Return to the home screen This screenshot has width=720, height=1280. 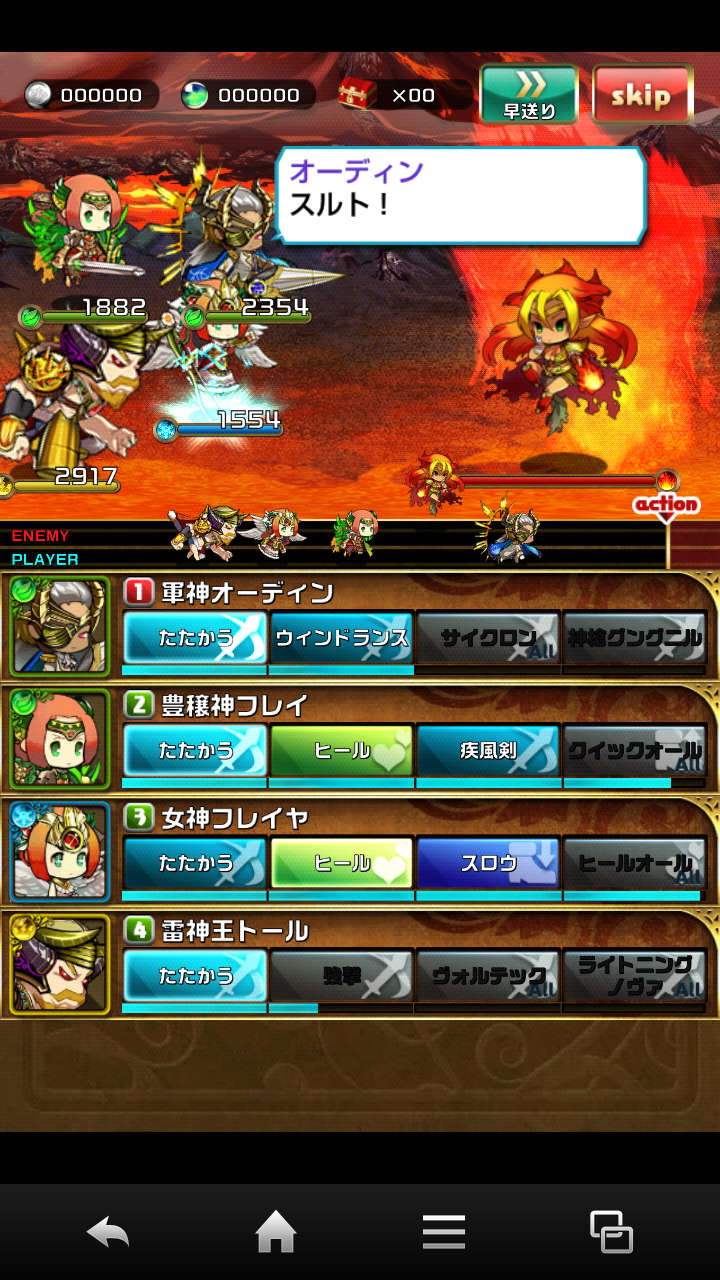pos(276,1232)
